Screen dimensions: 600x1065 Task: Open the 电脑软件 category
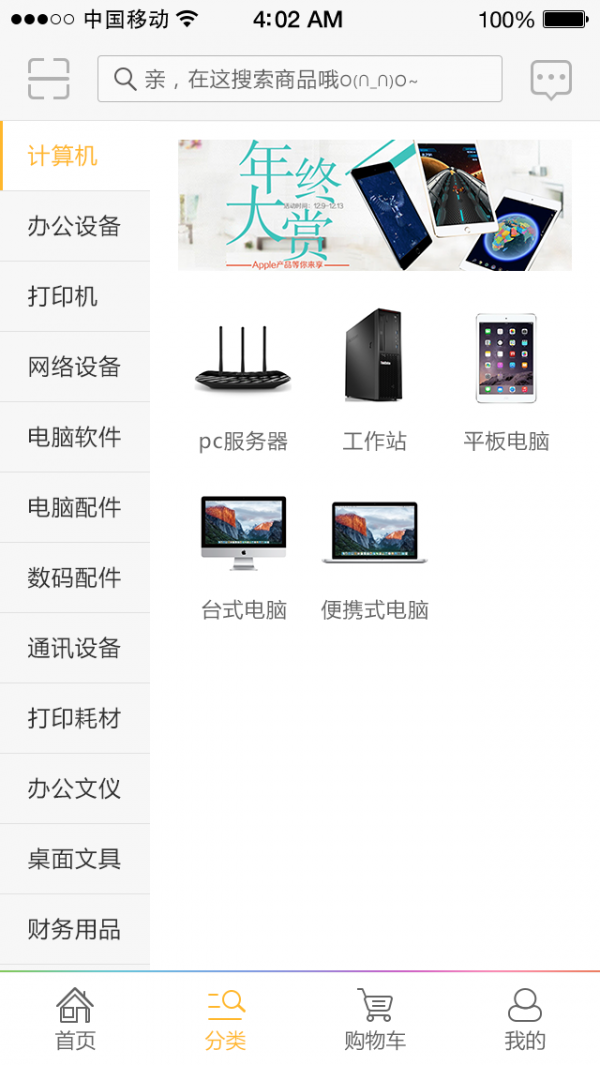(x=75, y=437)
